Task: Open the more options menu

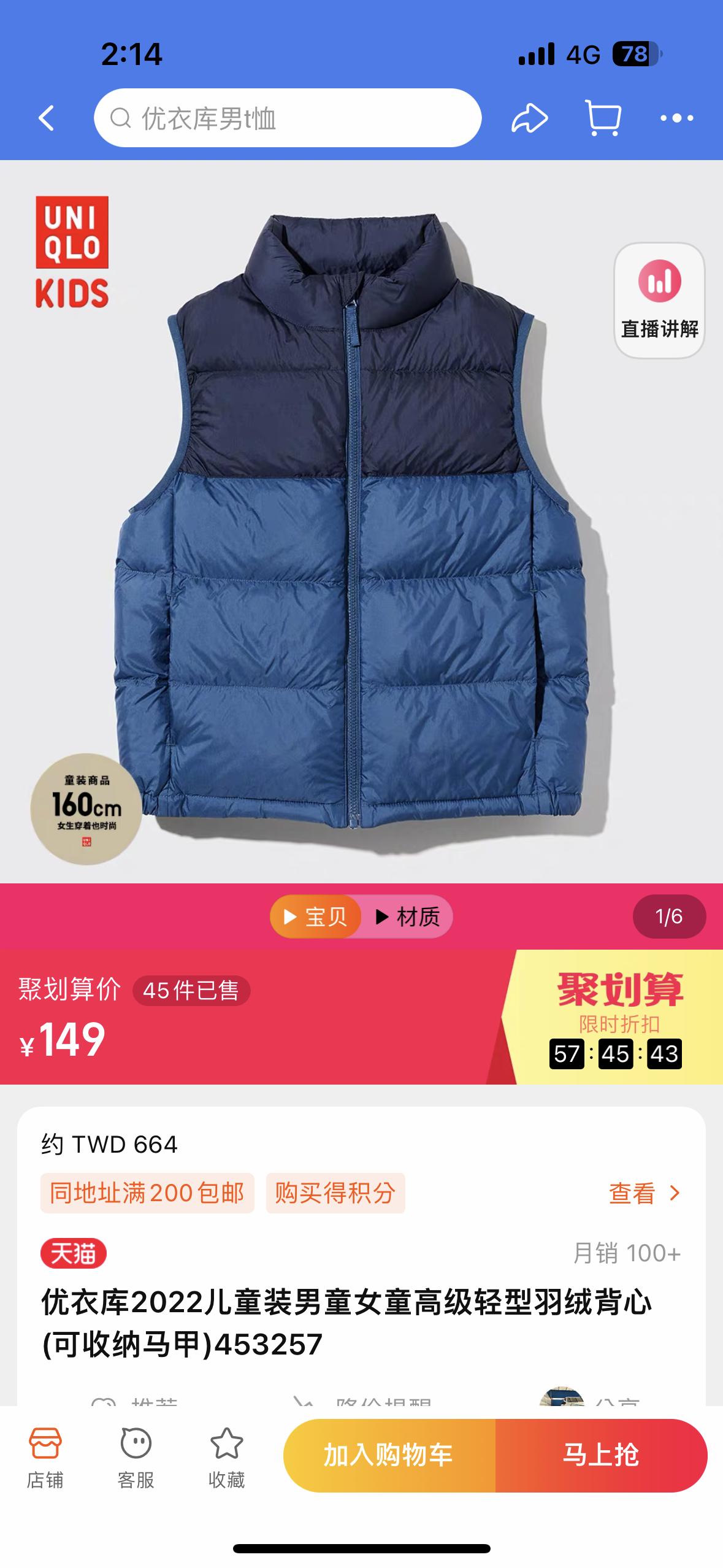Action: 676,118
